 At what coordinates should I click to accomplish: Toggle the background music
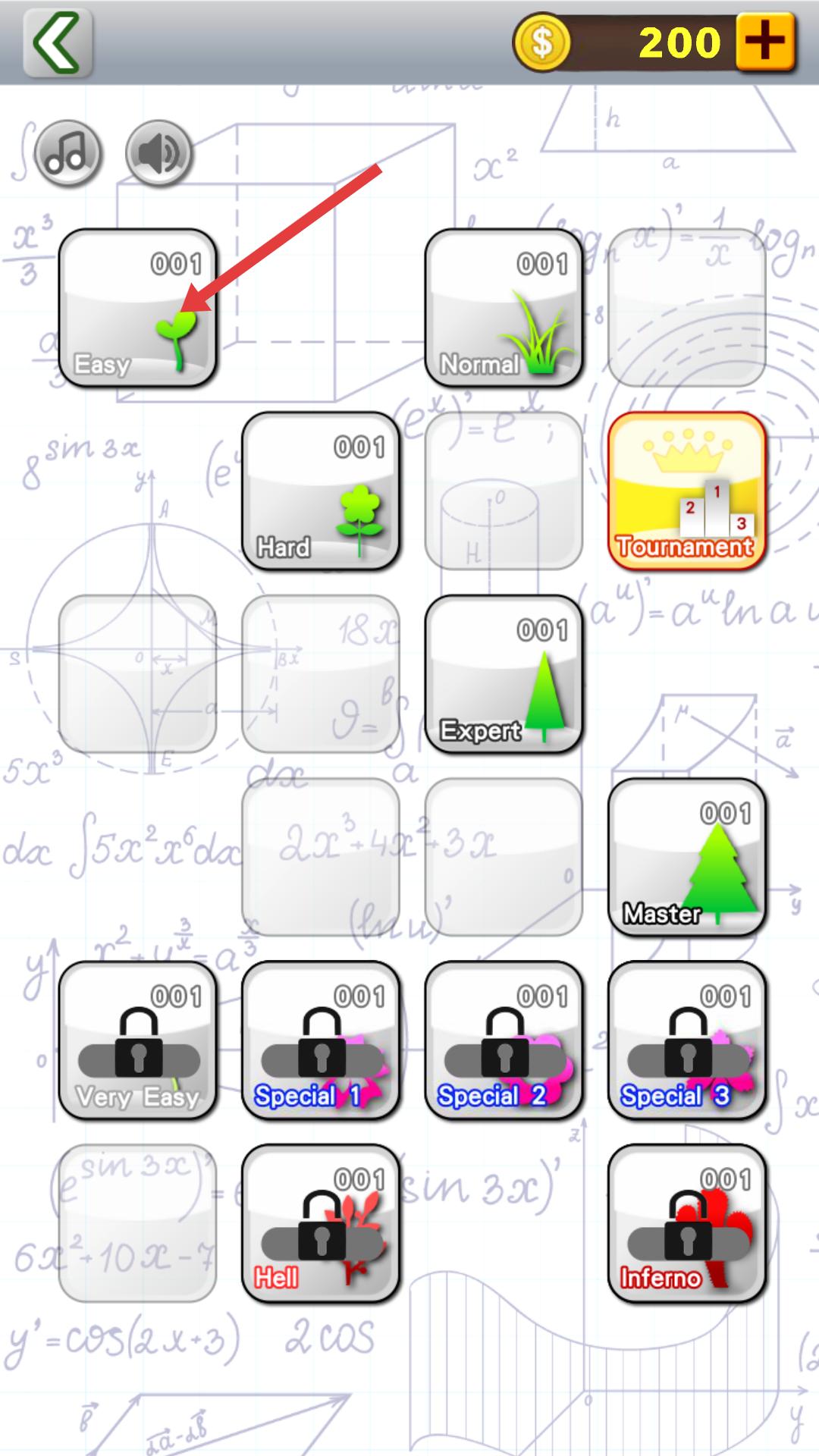[x=68, y=154]
